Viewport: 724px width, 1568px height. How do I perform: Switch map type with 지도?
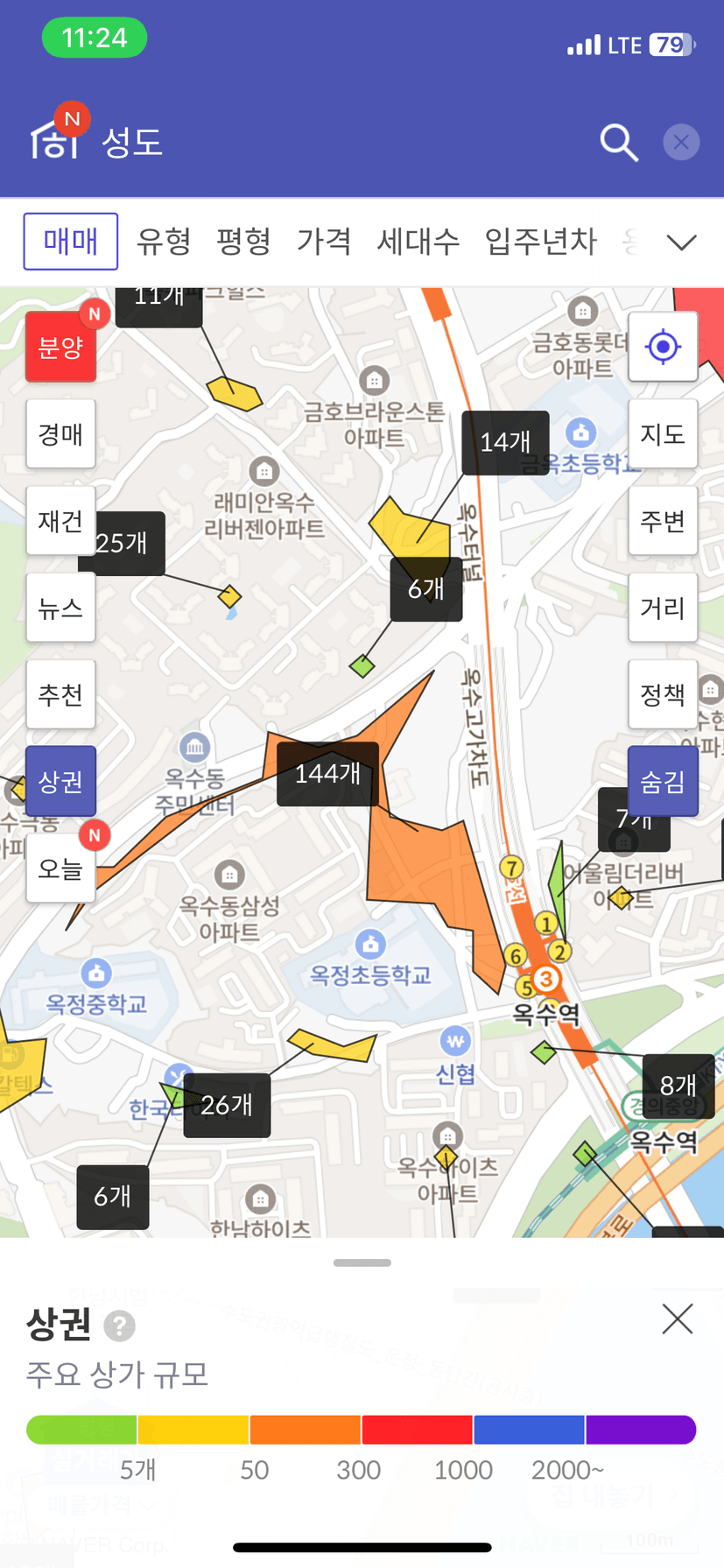pyautogui.click(x=663, y=434)
